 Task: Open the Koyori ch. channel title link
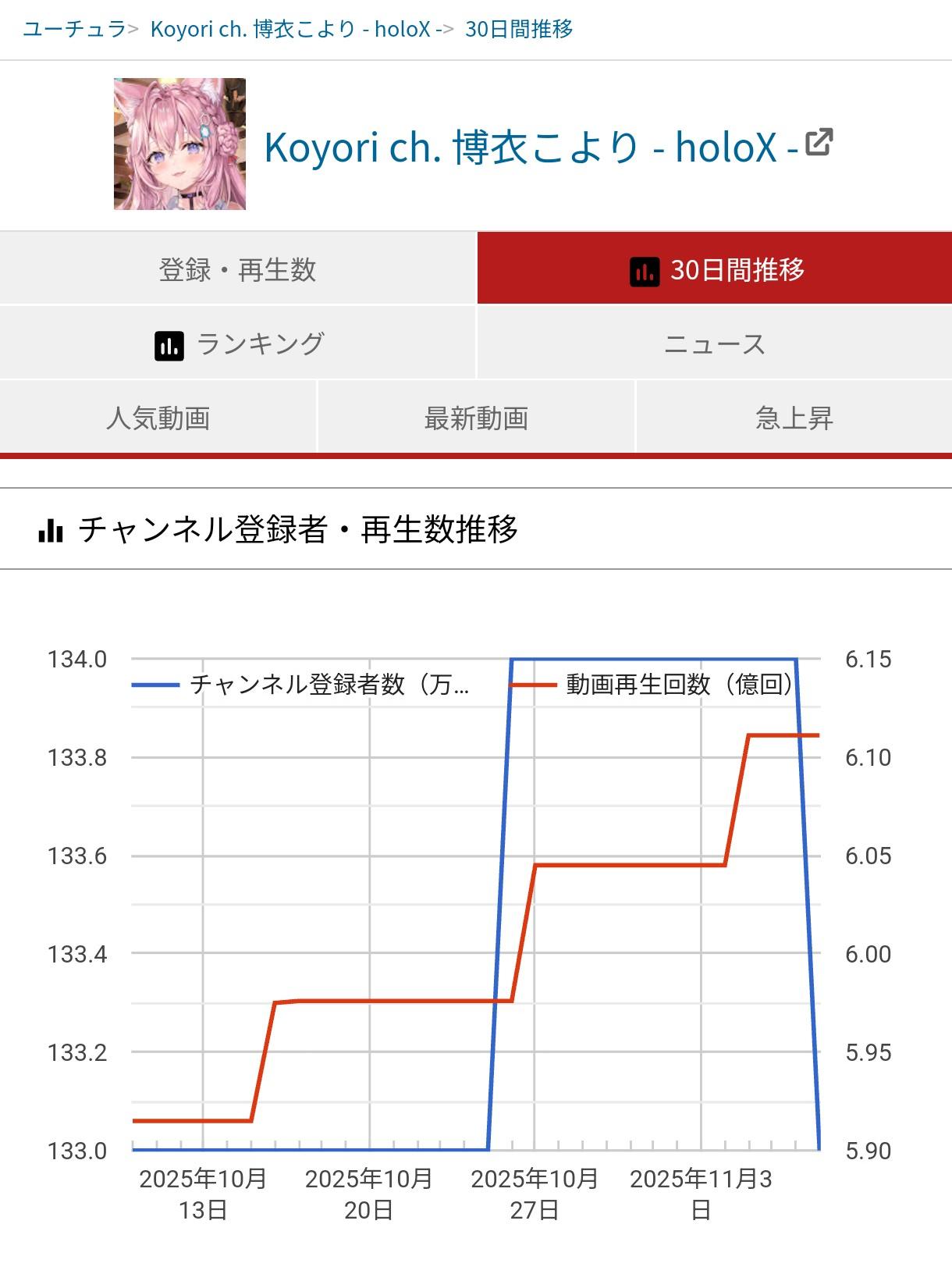pos(531,147)
